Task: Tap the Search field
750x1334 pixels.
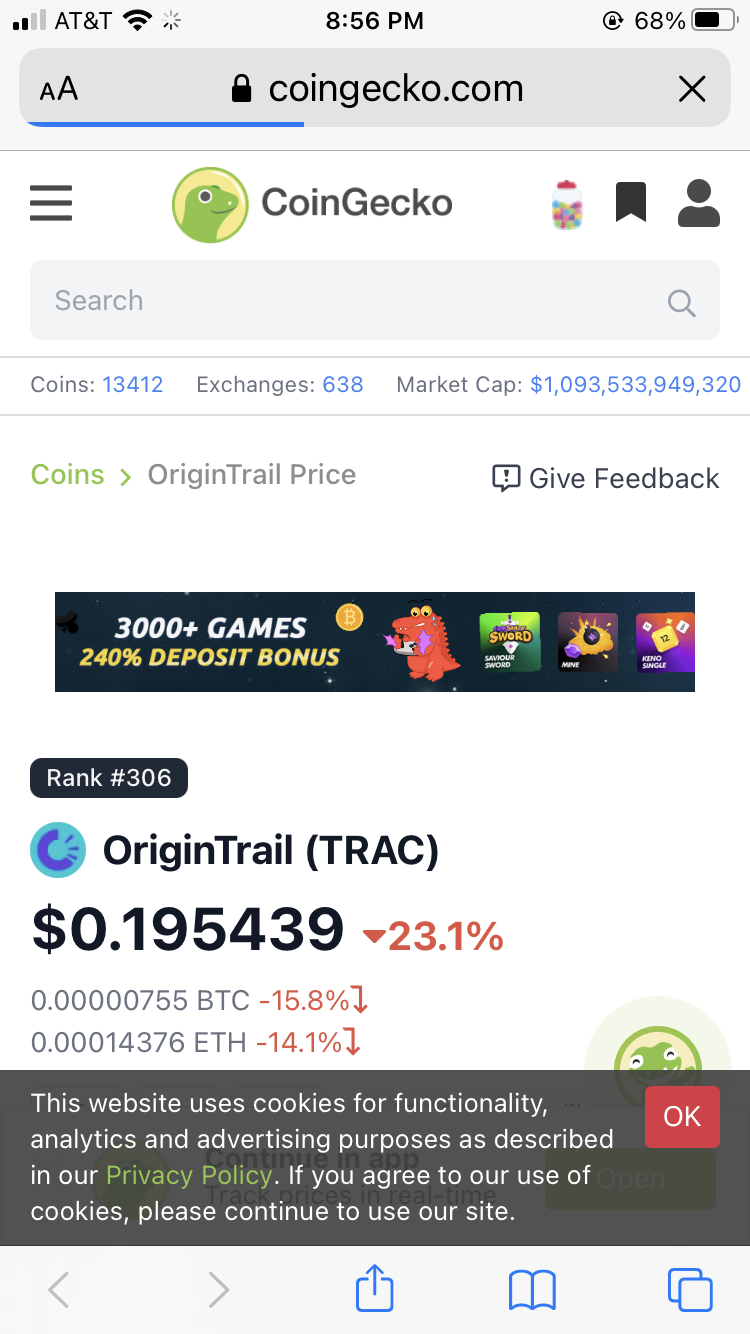Action: point(375,300)
